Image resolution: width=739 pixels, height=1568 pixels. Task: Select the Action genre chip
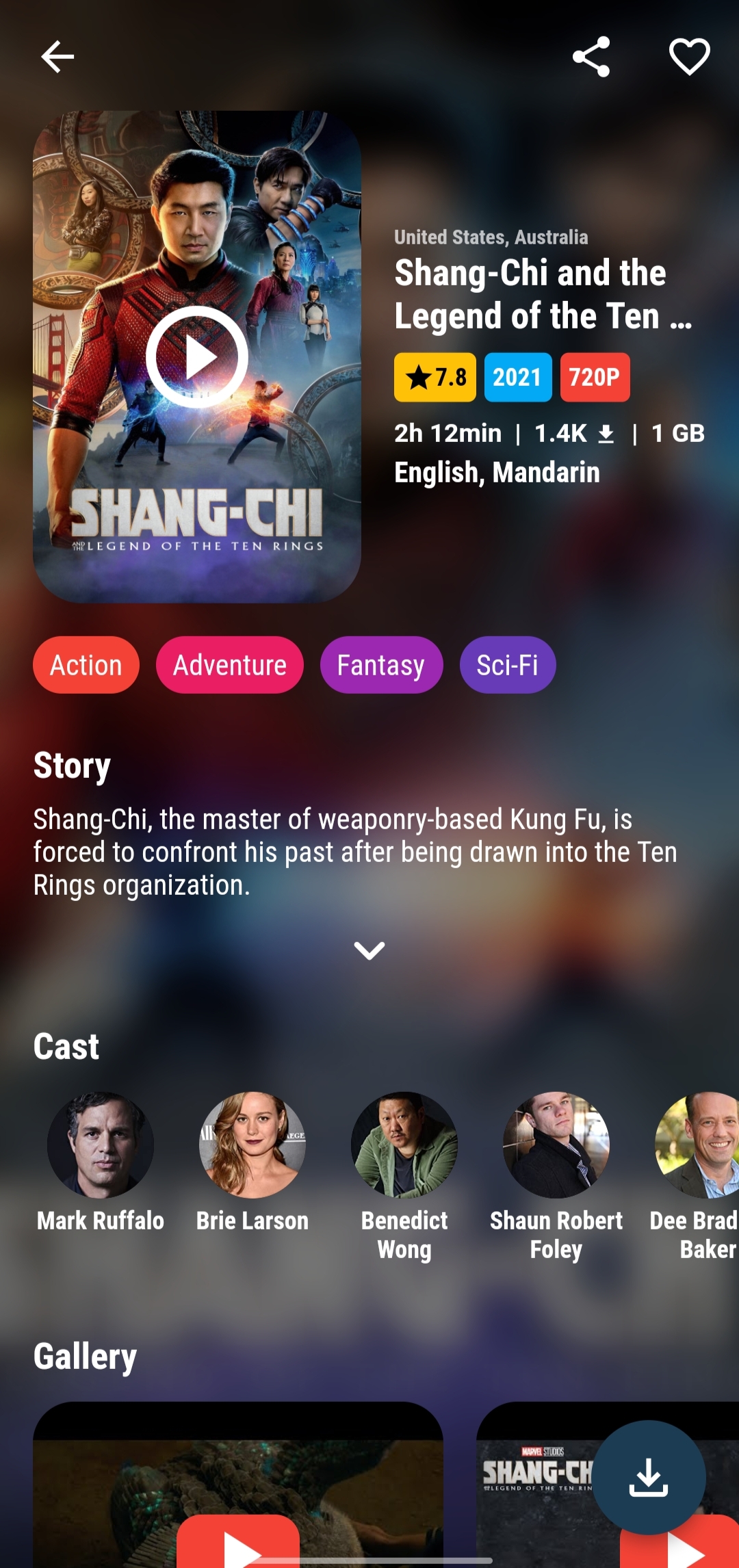[86, 665]
